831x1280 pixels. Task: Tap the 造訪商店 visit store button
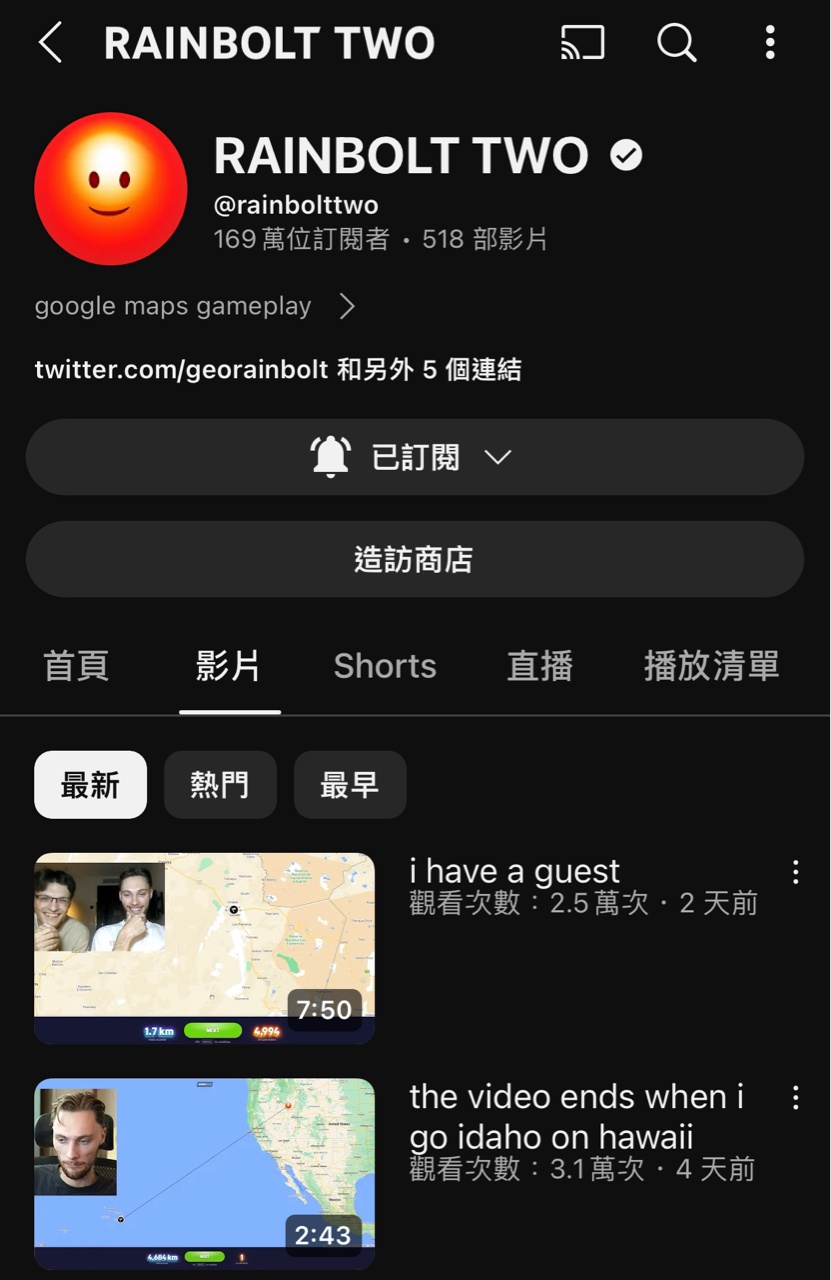(414, 559)
